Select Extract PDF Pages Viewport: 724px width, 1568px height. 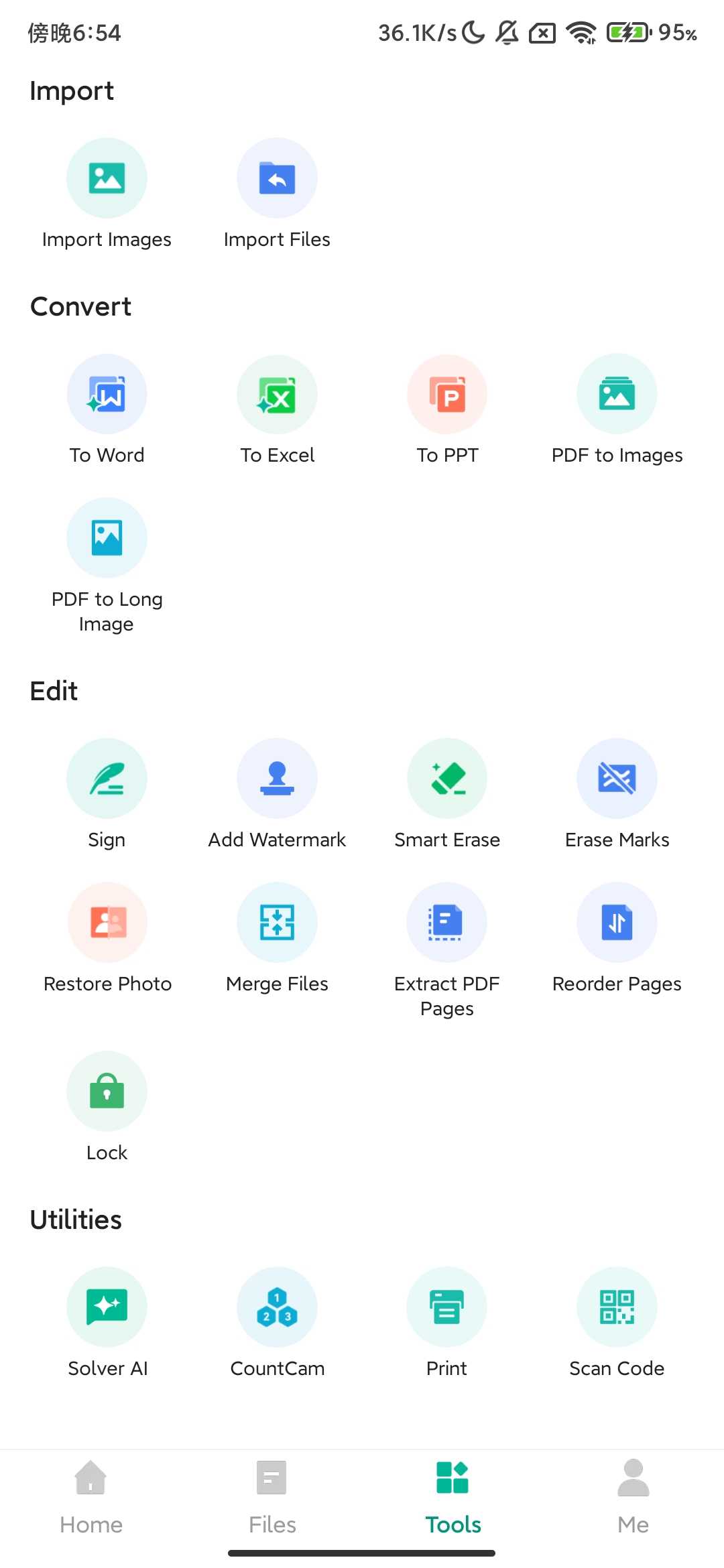pyautogui.click(x=447, y=923)
